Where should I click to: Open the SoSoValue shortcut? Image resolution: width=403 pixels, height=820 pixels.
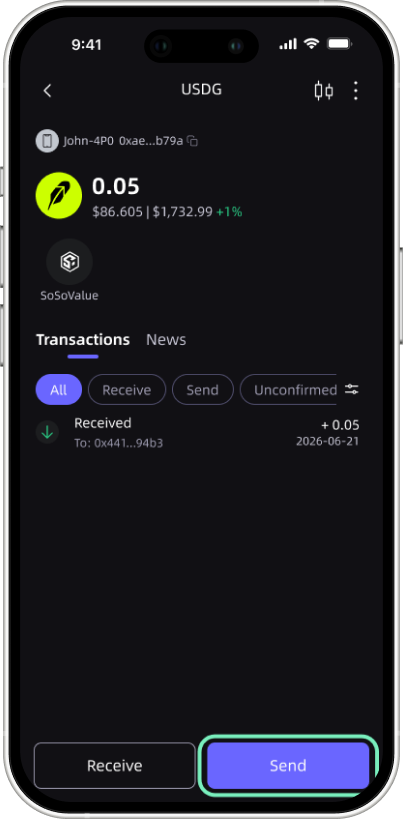point(70,270)
